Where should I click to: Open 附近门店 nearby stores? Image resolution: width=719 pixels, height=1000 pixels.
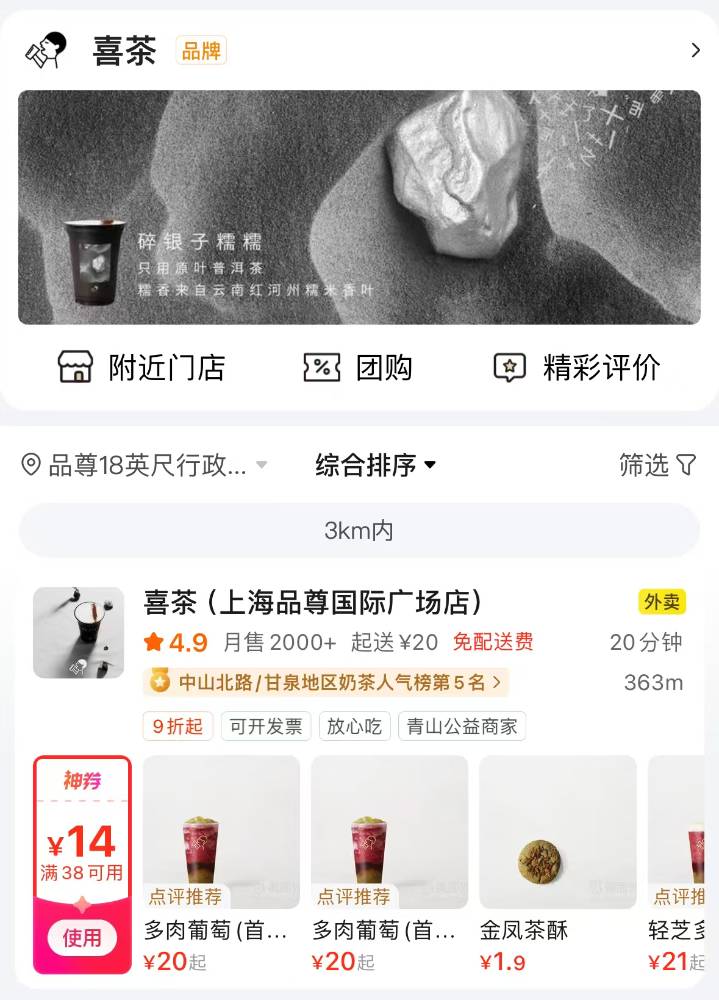point(141,367)
